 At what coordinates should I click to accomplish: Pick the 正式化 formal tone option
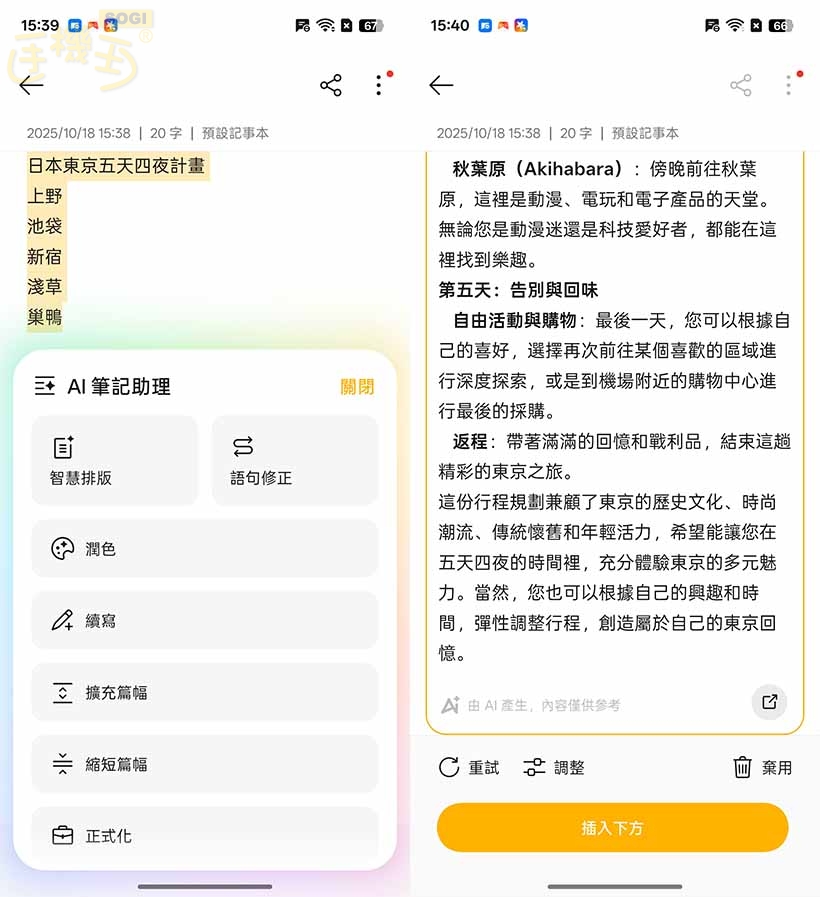click(x=205, y=835)
